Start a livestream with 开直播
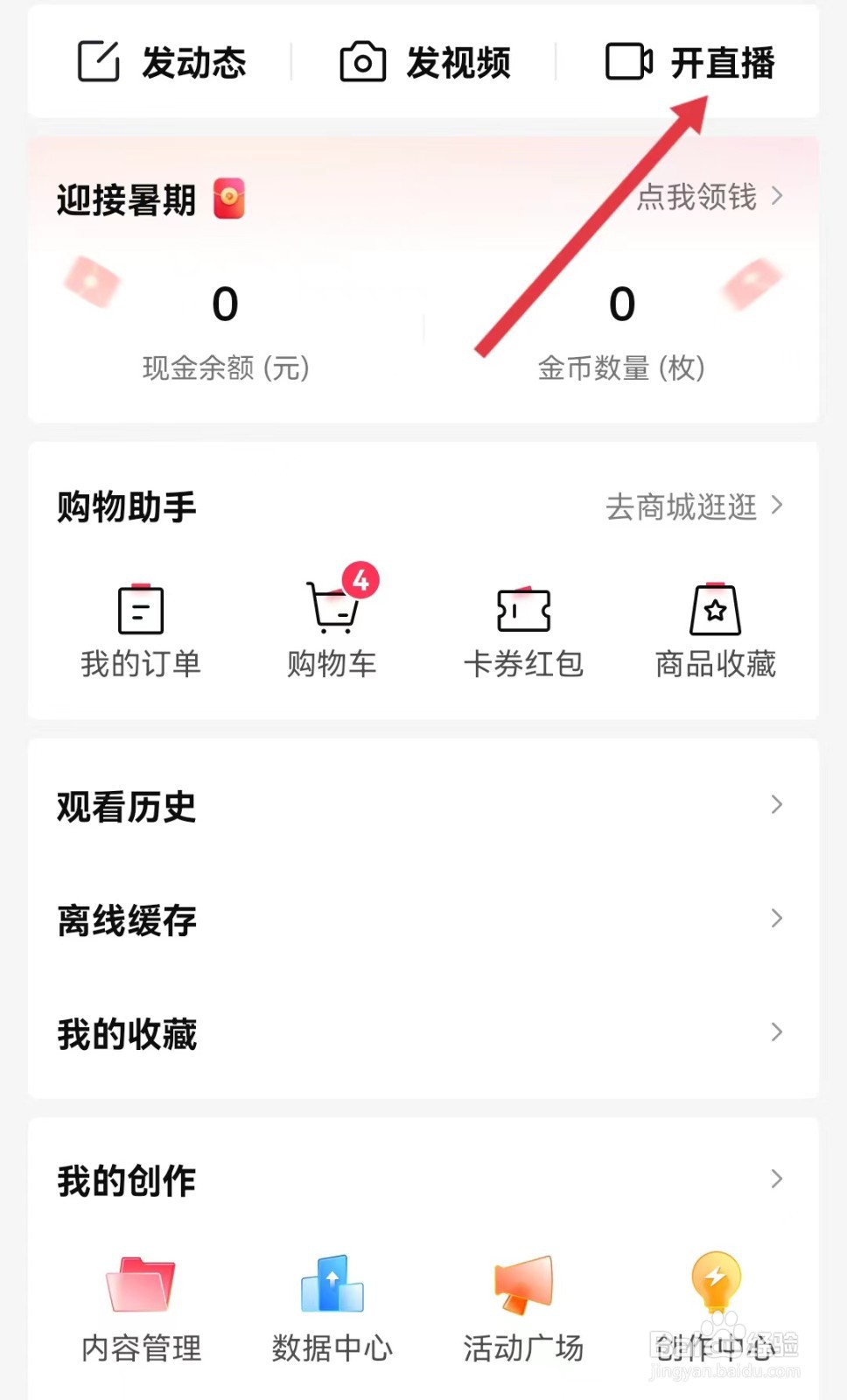This screenshot has width=847, height=1400. coord(689,62)
